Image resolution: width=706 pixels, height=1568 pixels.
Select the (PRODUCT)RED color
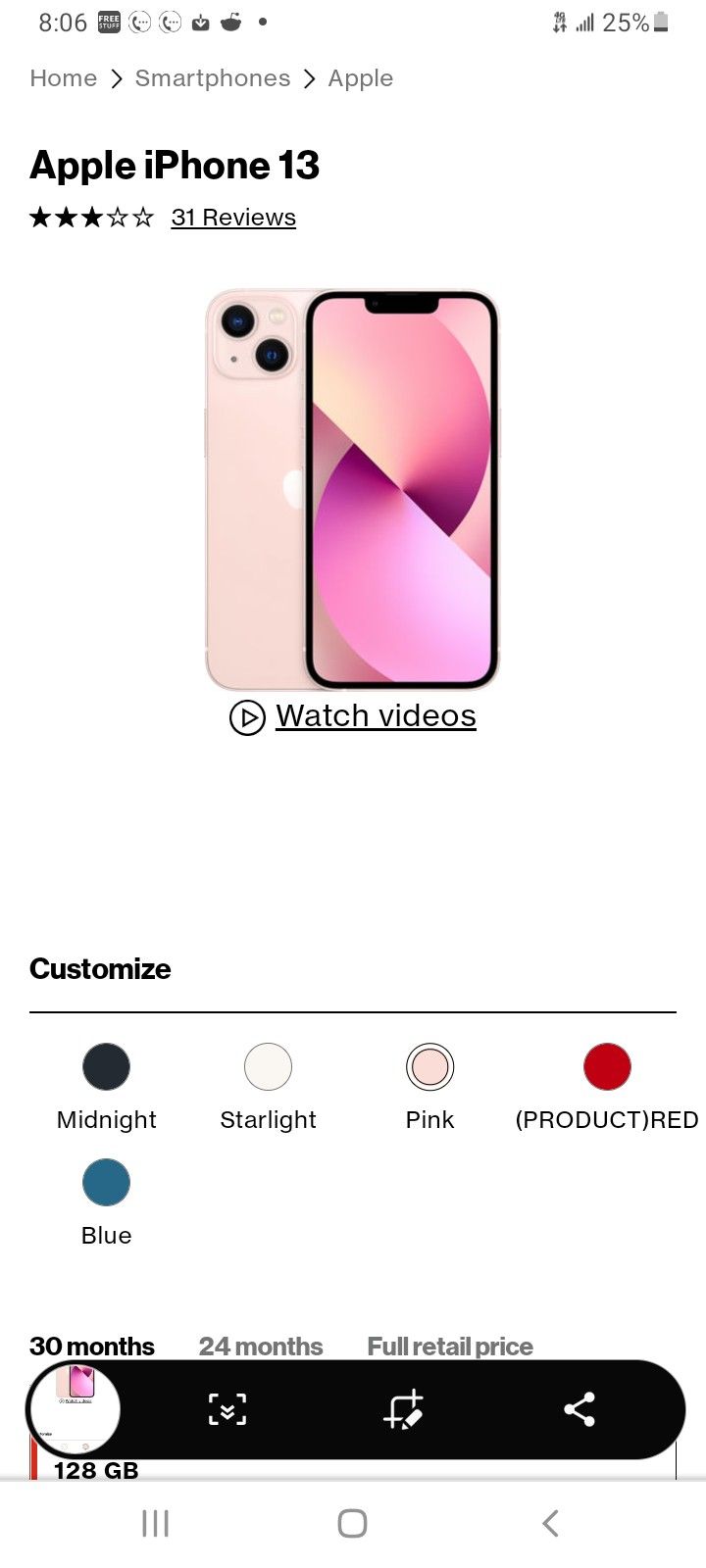(607, 1067)
